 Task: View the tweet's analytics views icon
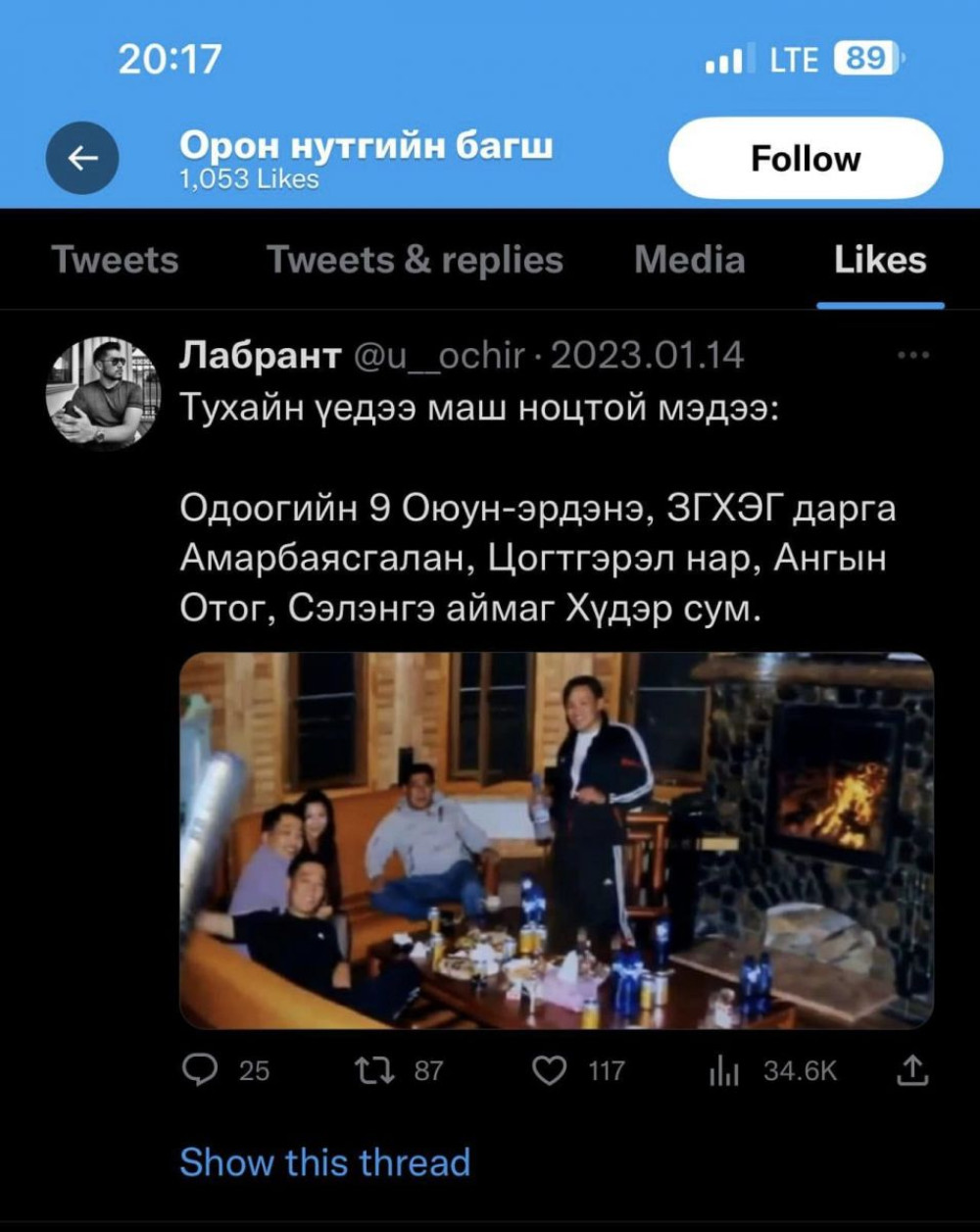click(723, 1072)
